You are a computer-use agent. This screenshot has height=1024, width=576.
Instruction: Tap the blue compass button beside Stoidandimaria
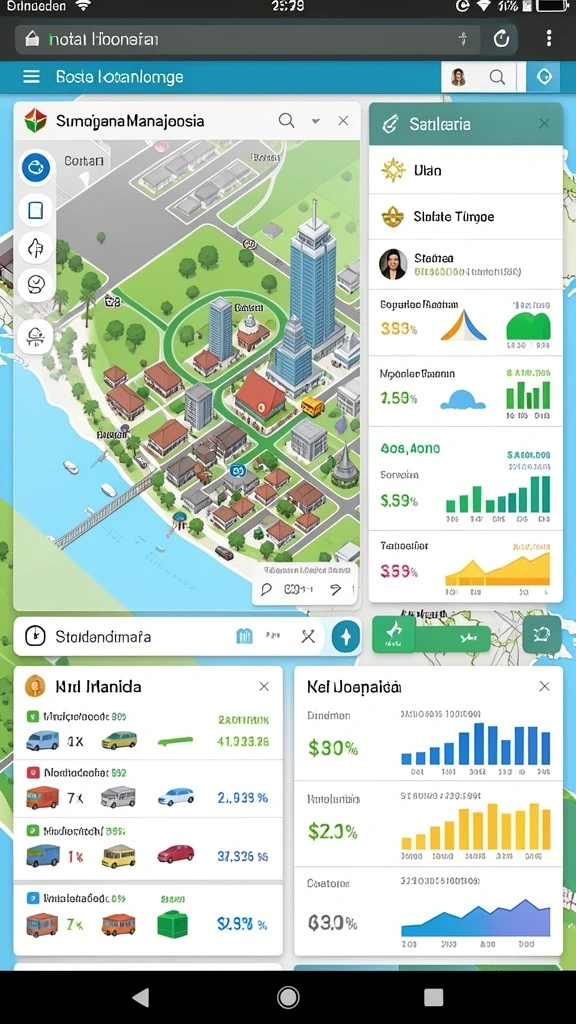coord(345,636)
